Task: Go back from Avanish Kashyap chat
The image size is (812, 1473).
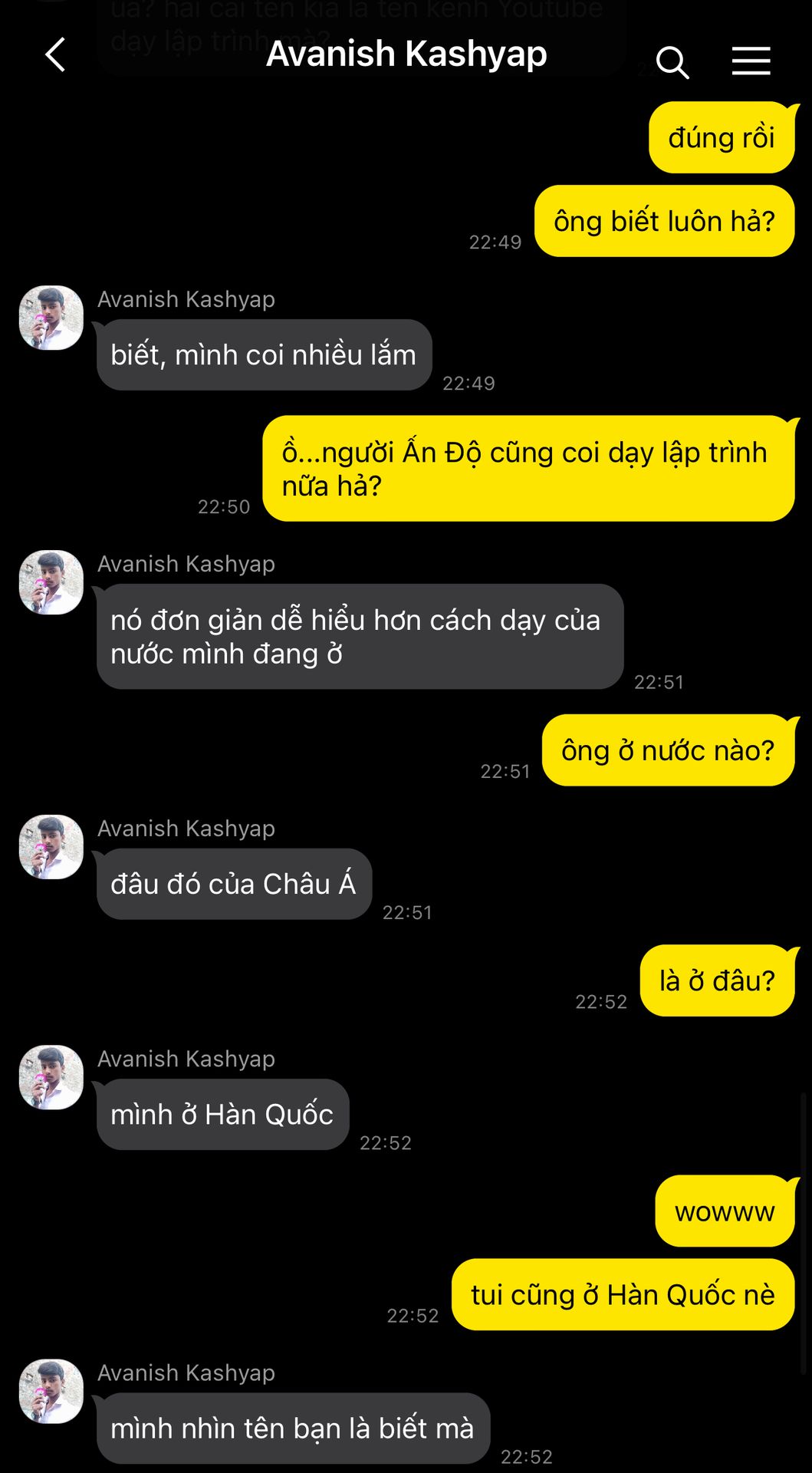Action: coord(55,55)
